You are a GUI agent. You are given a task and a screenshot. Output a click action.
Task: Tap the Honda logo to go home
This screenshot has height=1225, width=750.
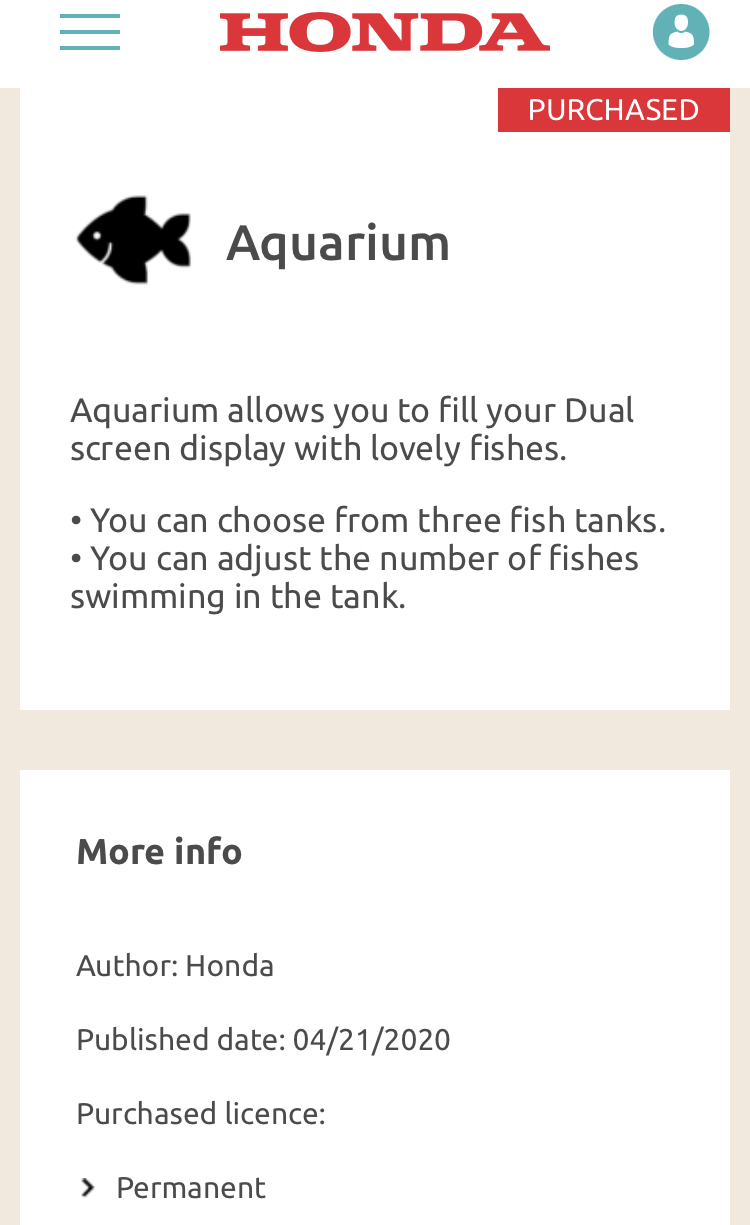384,32
